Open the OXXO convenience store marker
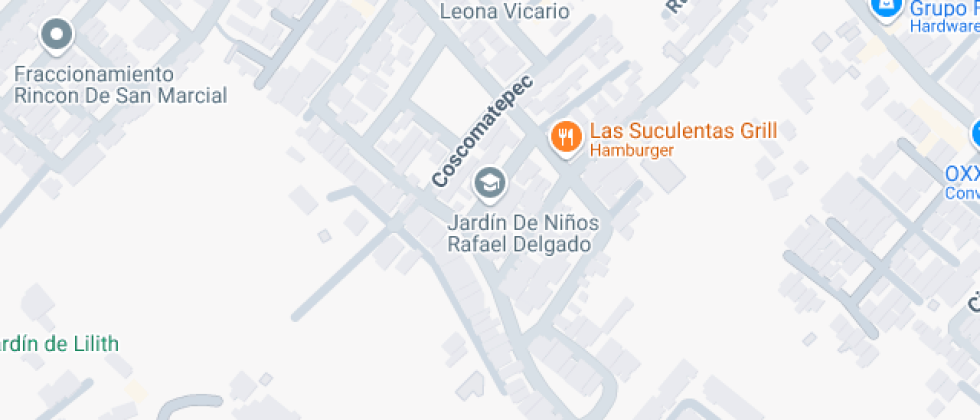This screenshot has height=420, width=980. (x=975, y=134)
